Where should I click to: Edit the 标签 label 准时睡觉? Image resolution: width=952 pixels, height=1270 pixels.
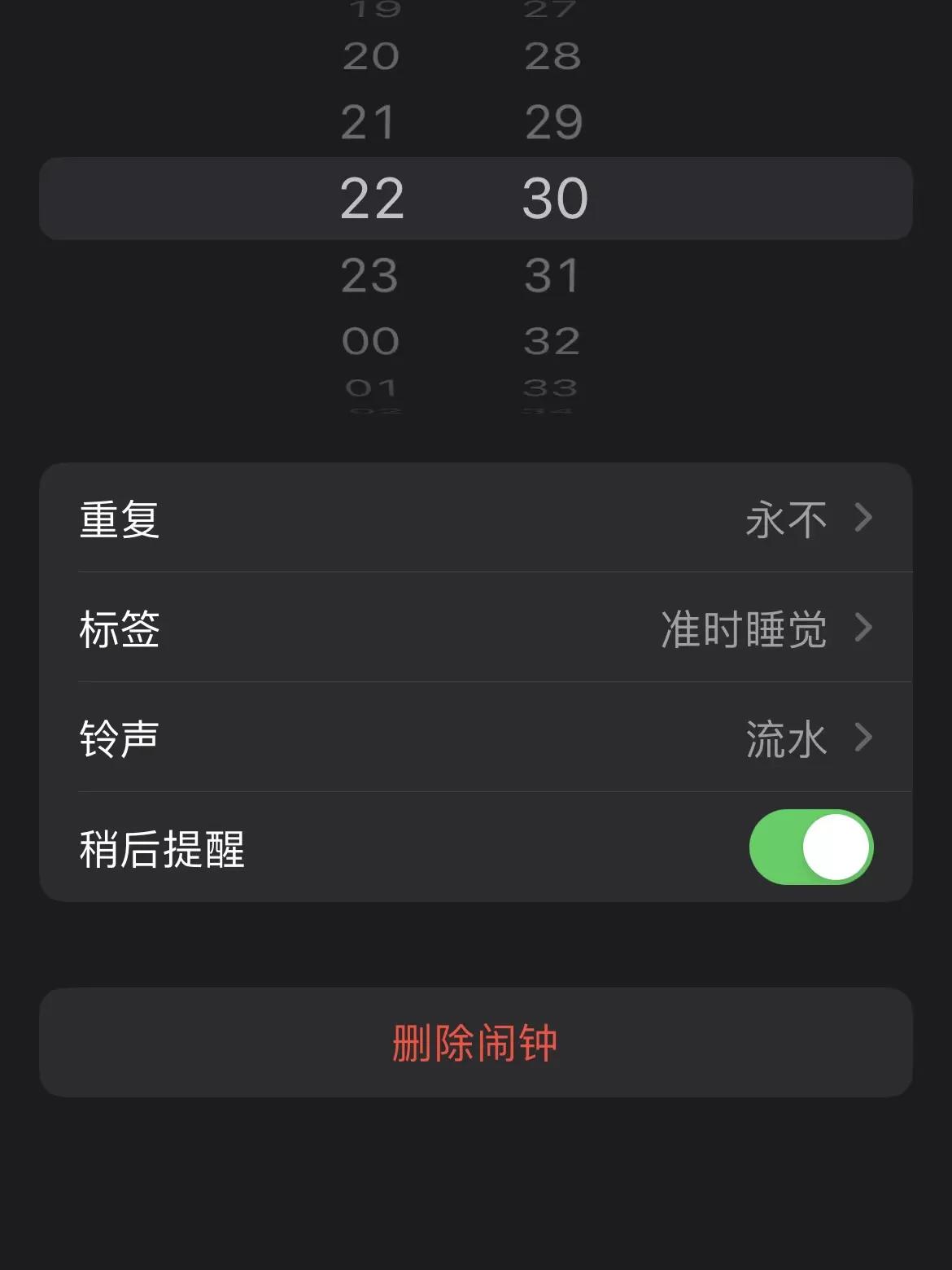(476, 628)
